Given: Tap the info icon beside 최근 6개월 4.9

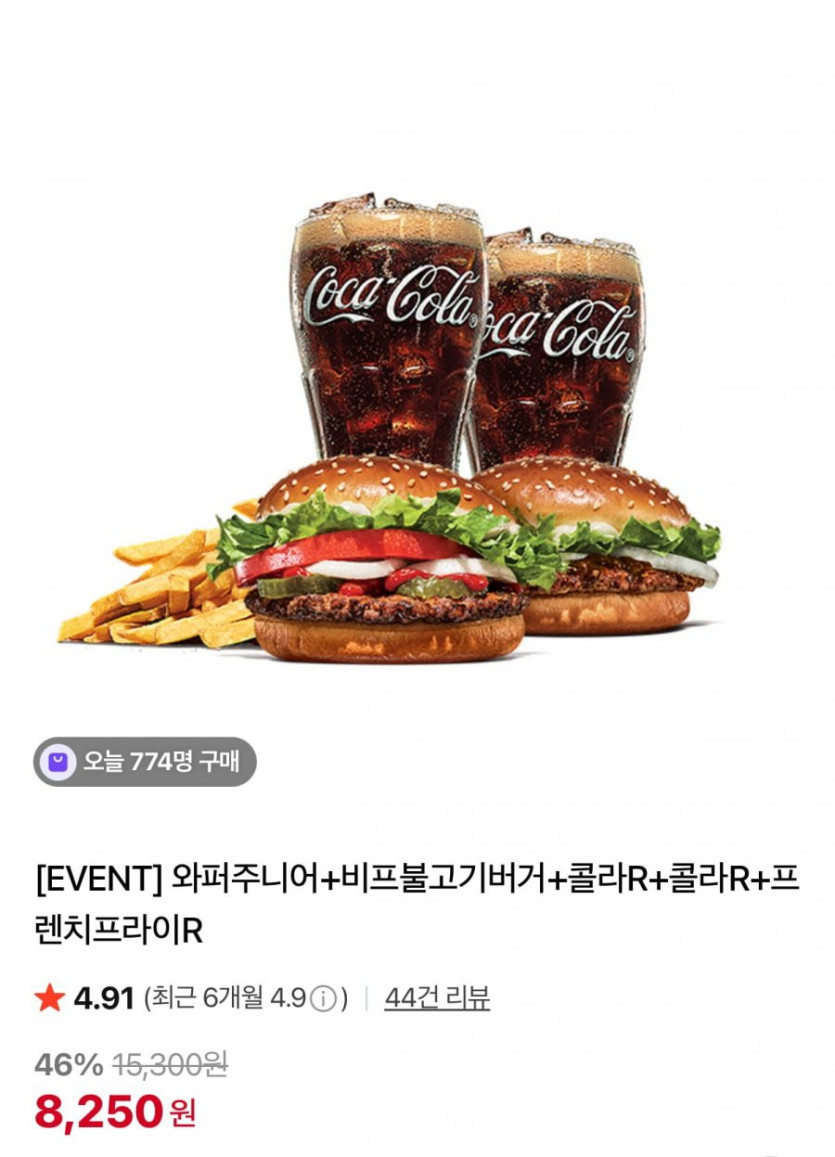Looking at the screenshot, I should click(323, 998).
